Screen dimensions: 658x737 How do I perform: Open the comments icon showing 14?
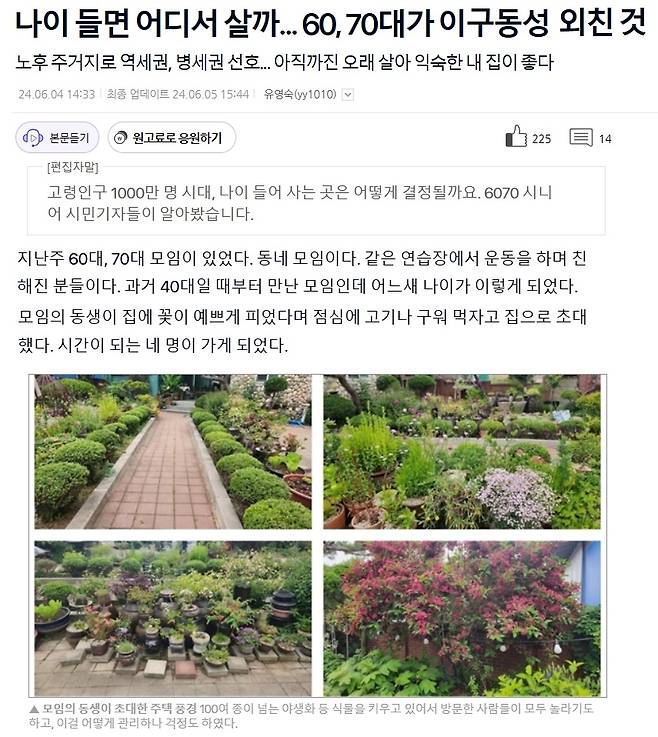coord(580,138)
